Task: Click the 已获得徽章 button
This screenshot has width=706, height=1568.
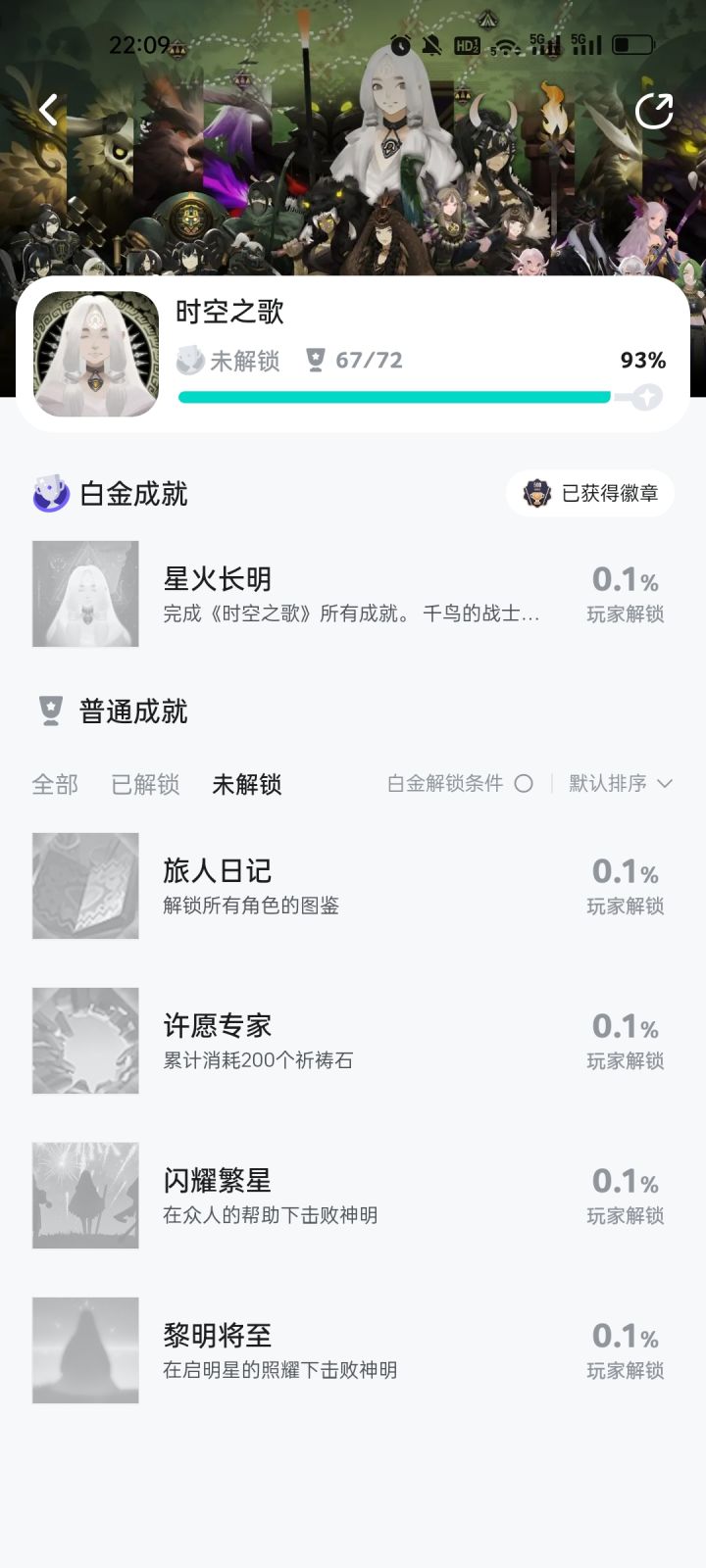Action: (x=589, y=493)
